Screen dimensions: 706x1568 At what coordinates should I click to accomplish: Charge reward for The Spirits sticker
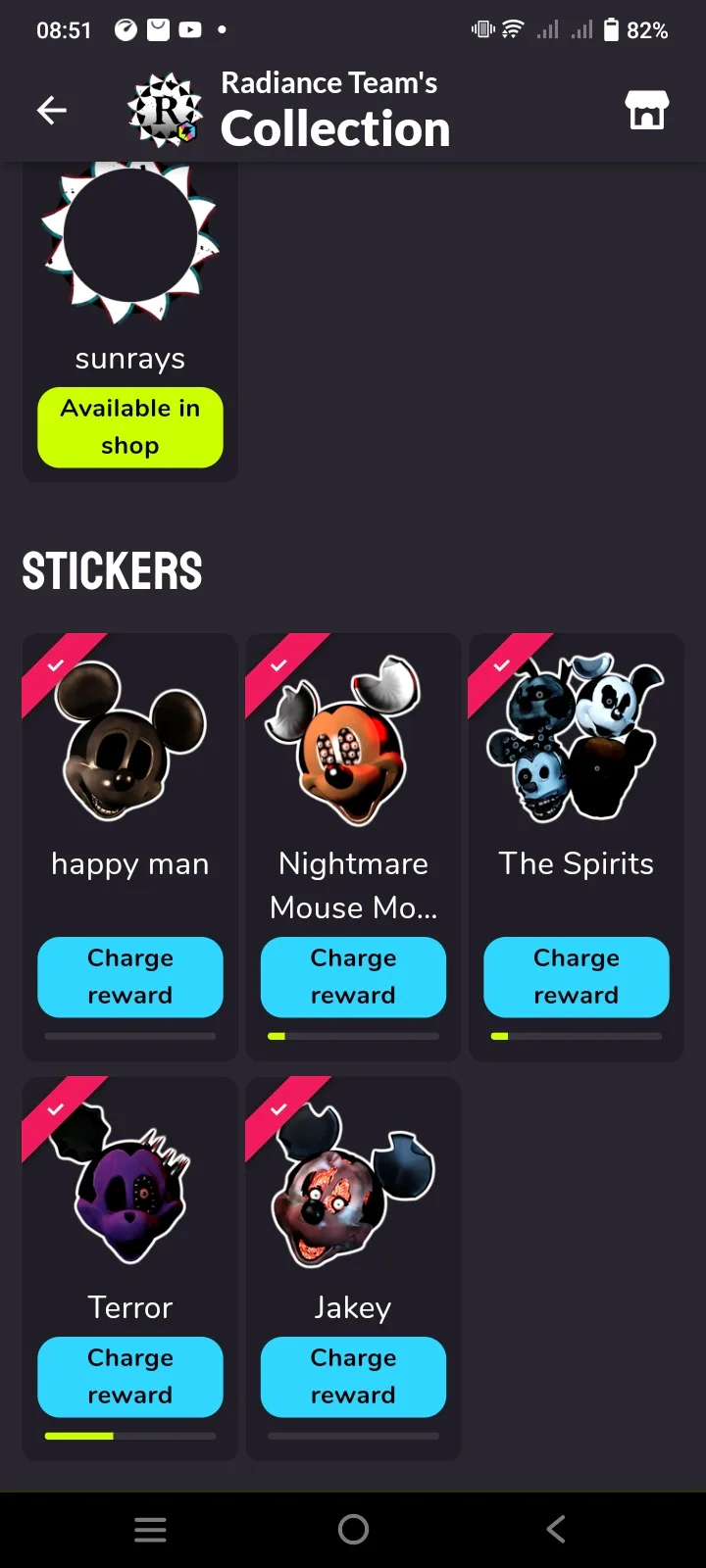tap(577, 977)
